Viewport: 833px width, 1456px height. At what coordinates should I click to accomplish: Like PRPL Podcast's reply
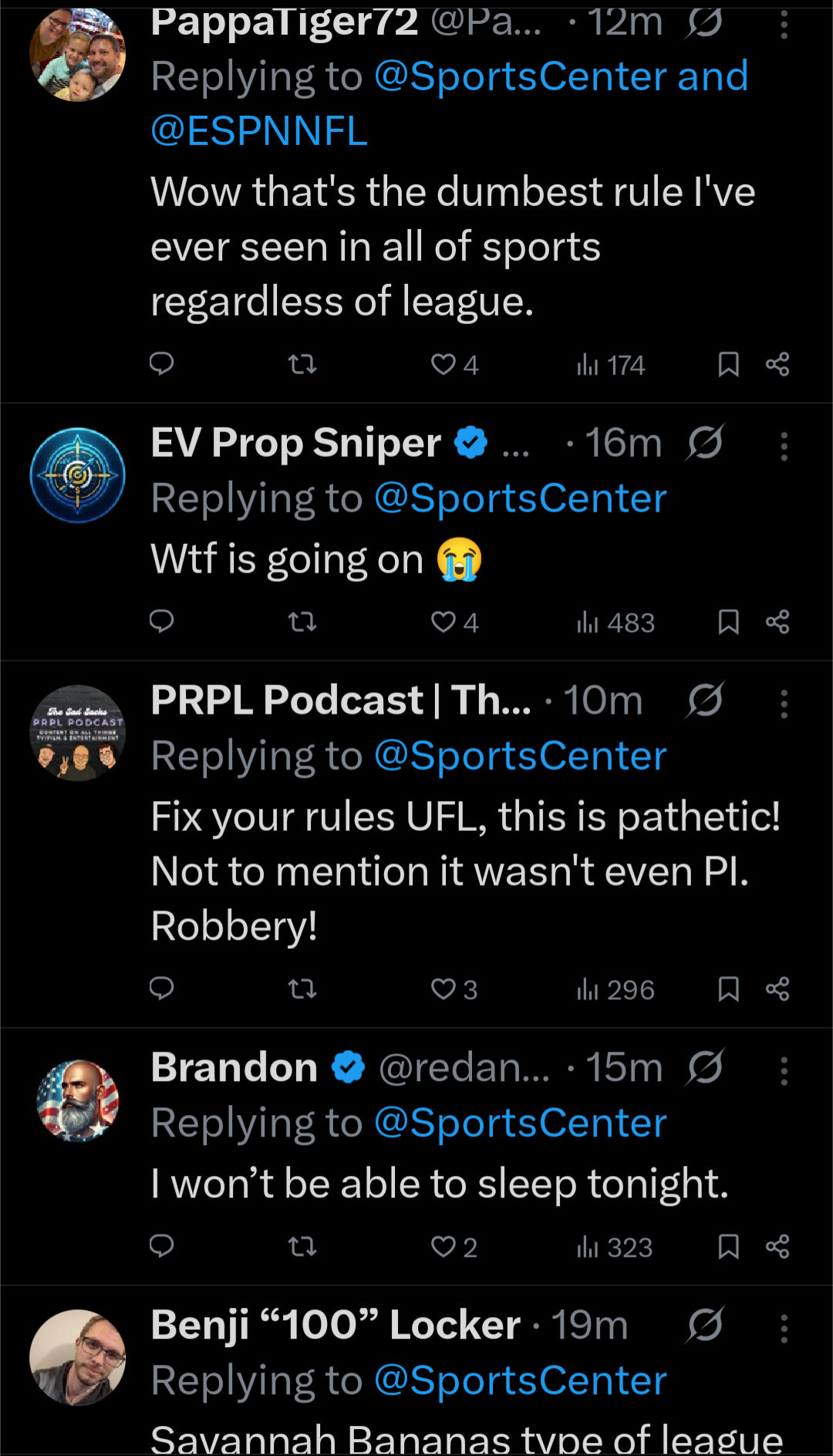443,989
